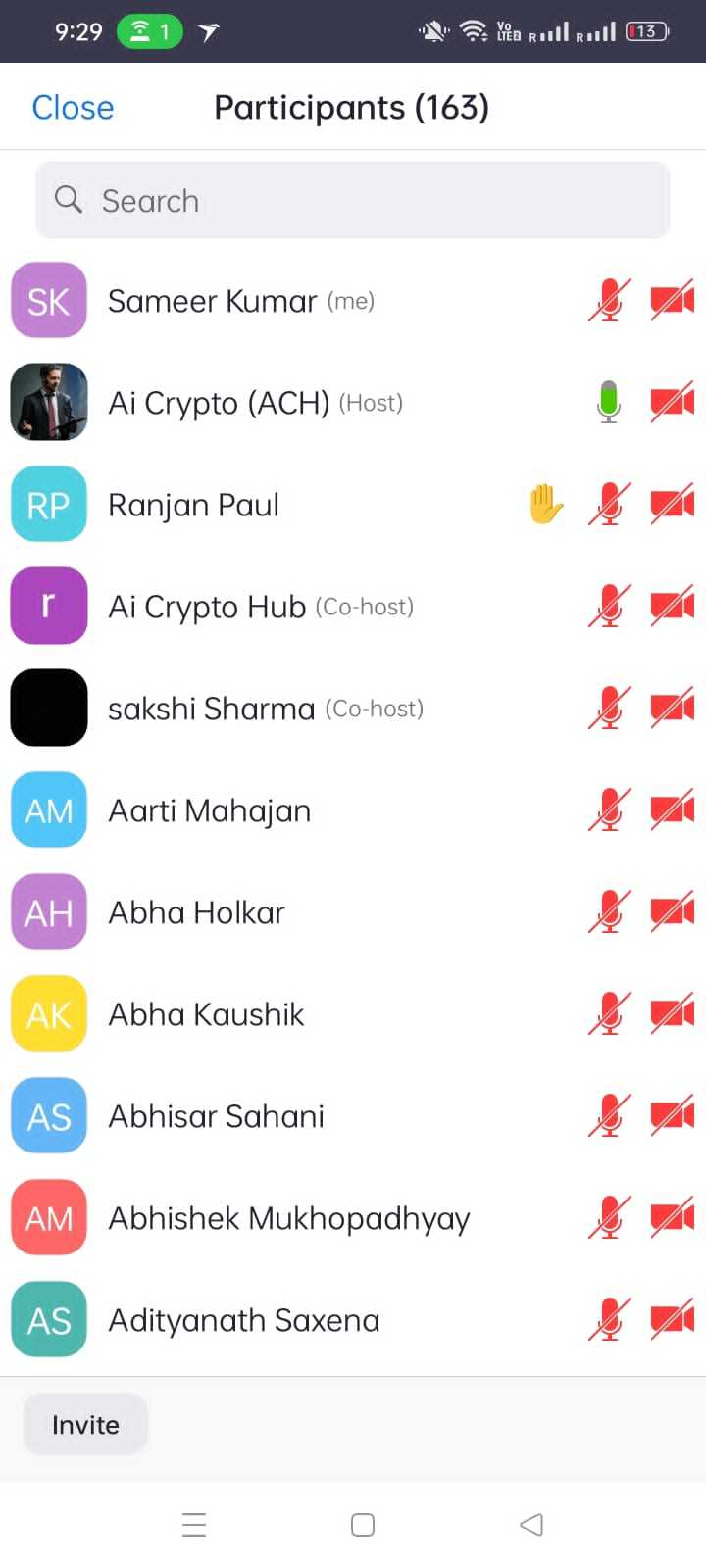Tap the camera-off icon beside Sameer Kumar
The height and width of the screenshot is (1568, 706).
coord(673,301)
